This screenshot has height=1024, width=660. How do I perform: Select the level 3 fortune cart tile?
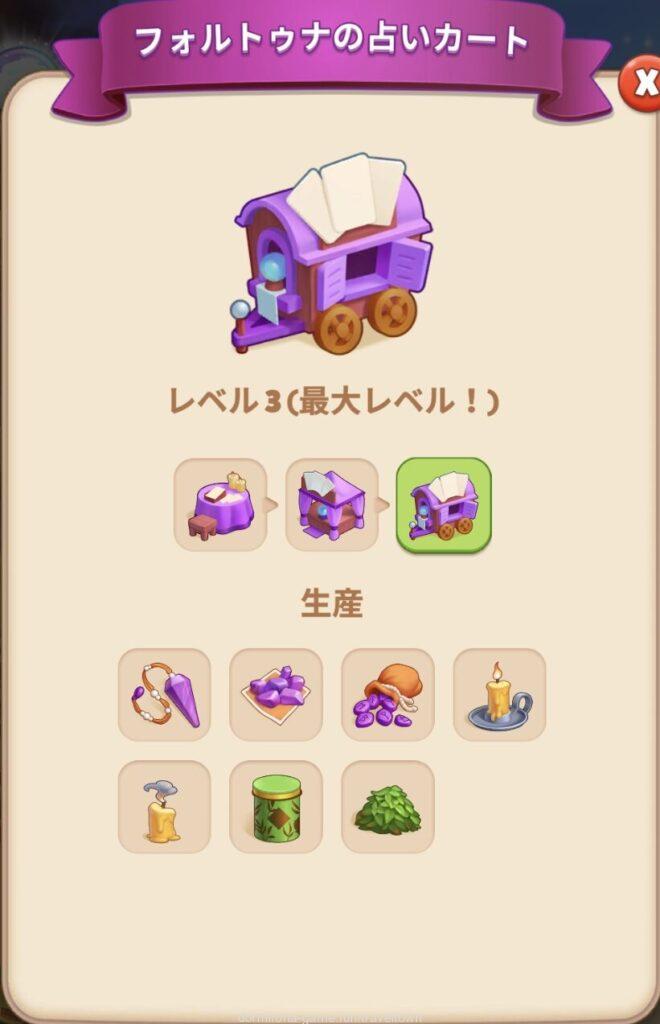(444, 504)
